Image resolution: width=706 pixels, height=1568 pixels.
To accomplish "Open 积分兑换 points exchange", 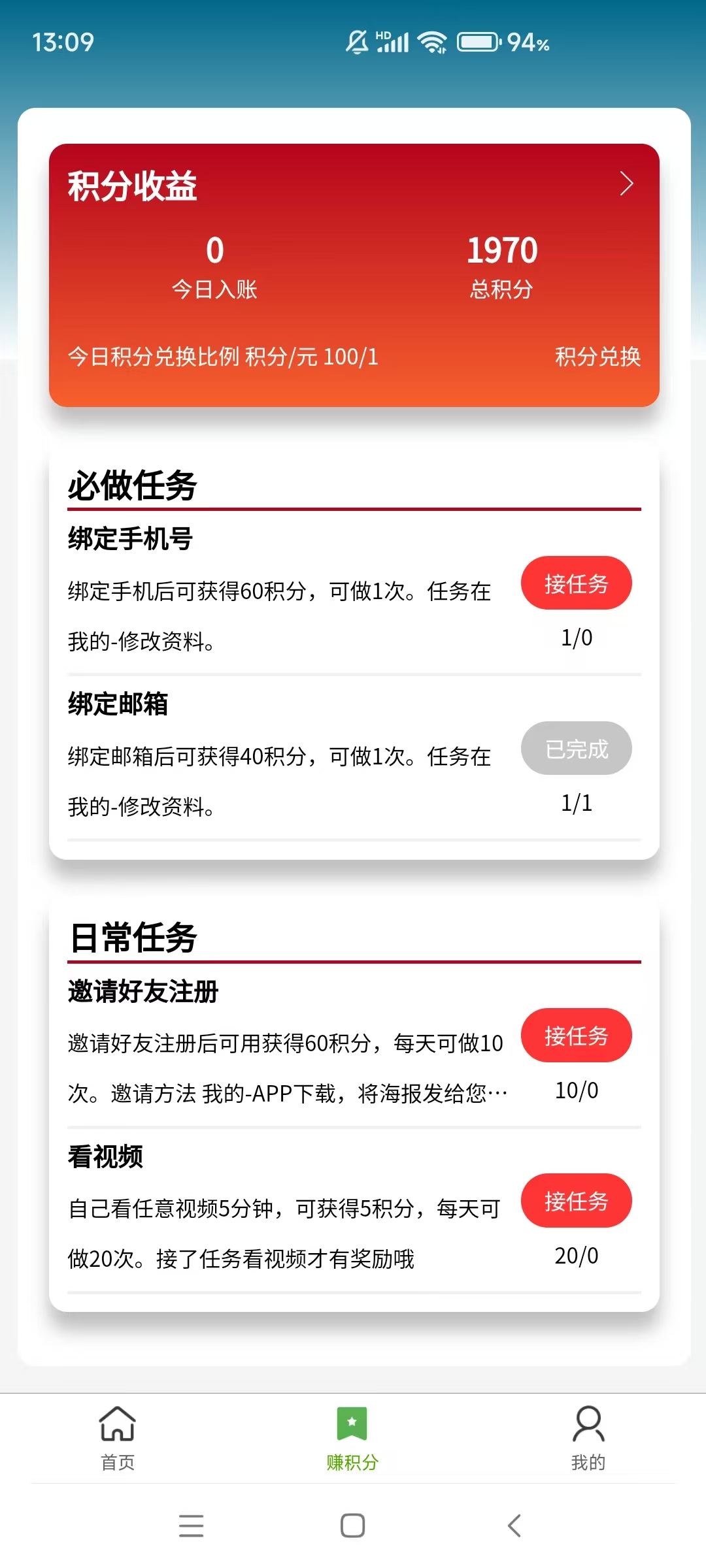I will 597,357.
